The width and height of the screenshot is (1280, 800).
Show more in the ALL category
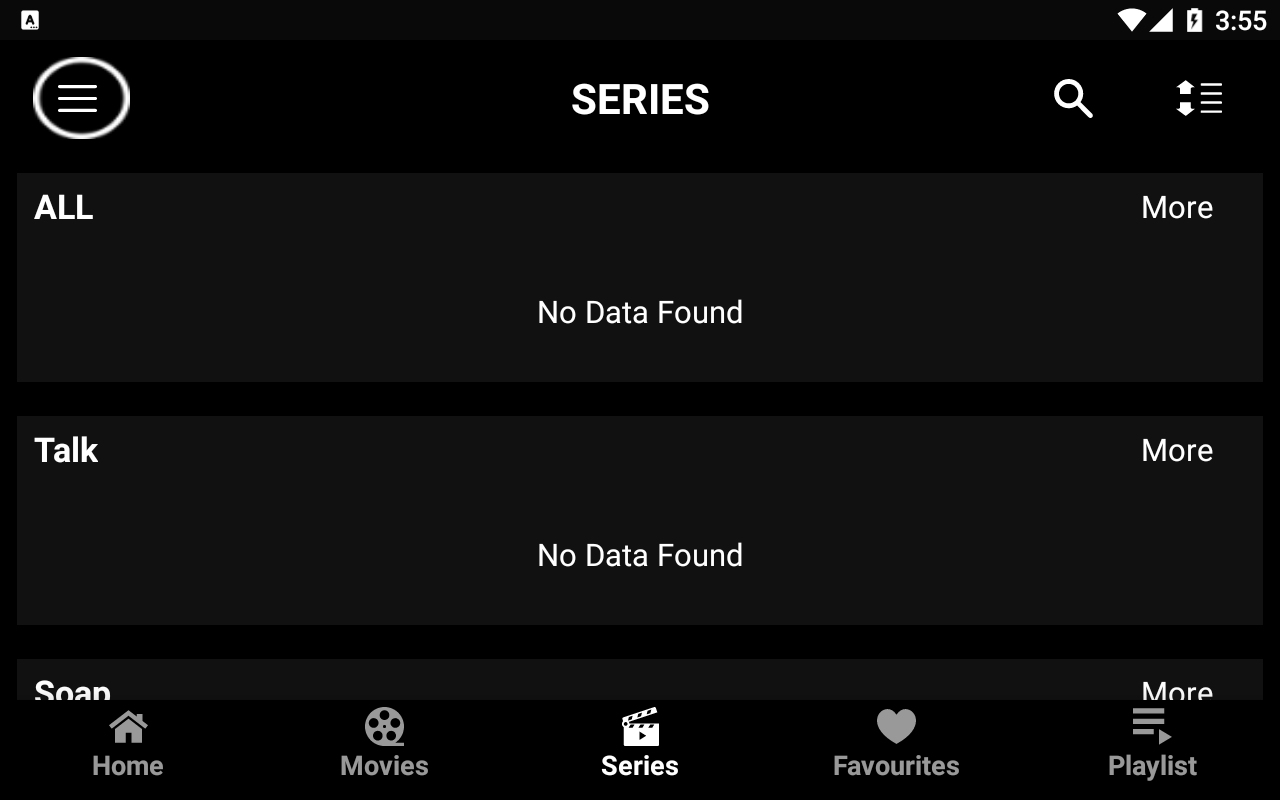pos(1176,207)
